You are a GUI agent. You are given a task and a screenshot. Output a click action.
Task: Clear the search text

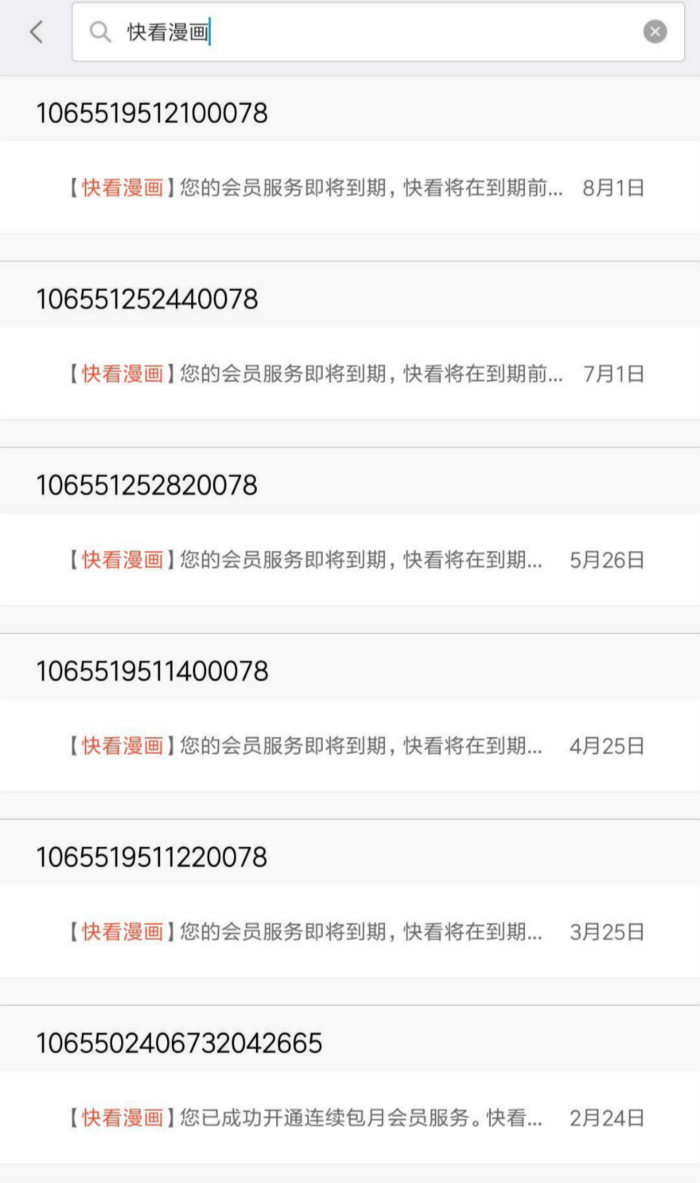[x=655, y=32]
